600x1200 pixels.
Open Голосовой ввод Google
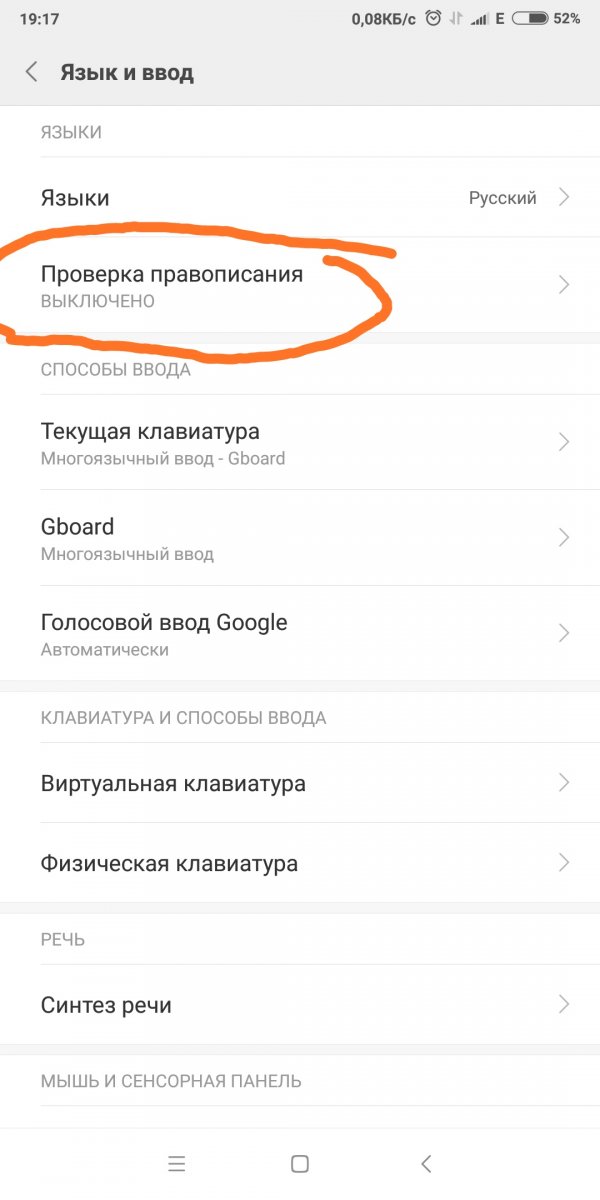300,634
